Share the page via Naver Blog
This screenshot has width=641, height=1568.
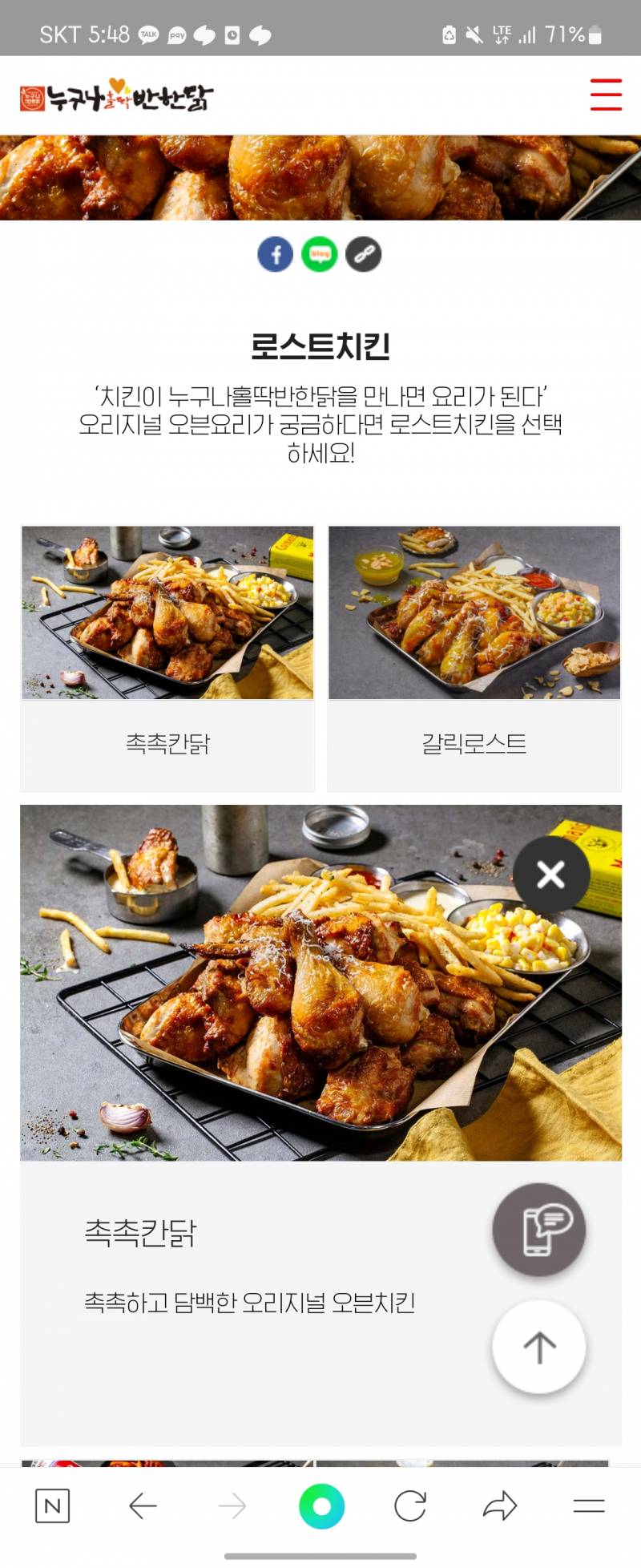320,254
